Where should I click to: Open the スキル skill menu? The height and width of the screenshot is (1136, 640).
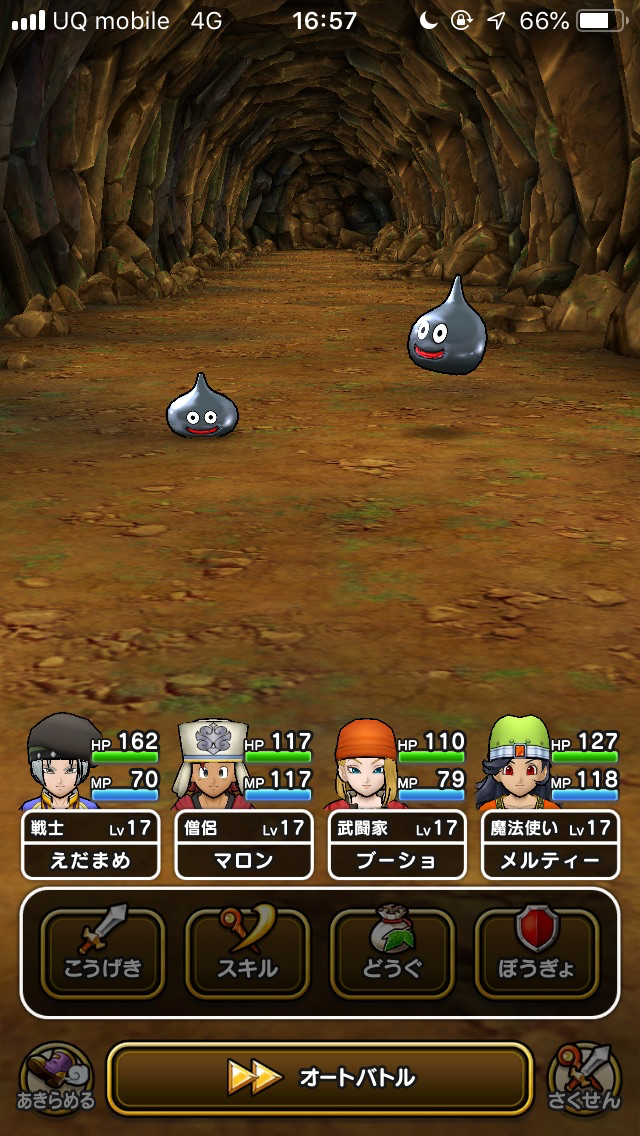247,952
